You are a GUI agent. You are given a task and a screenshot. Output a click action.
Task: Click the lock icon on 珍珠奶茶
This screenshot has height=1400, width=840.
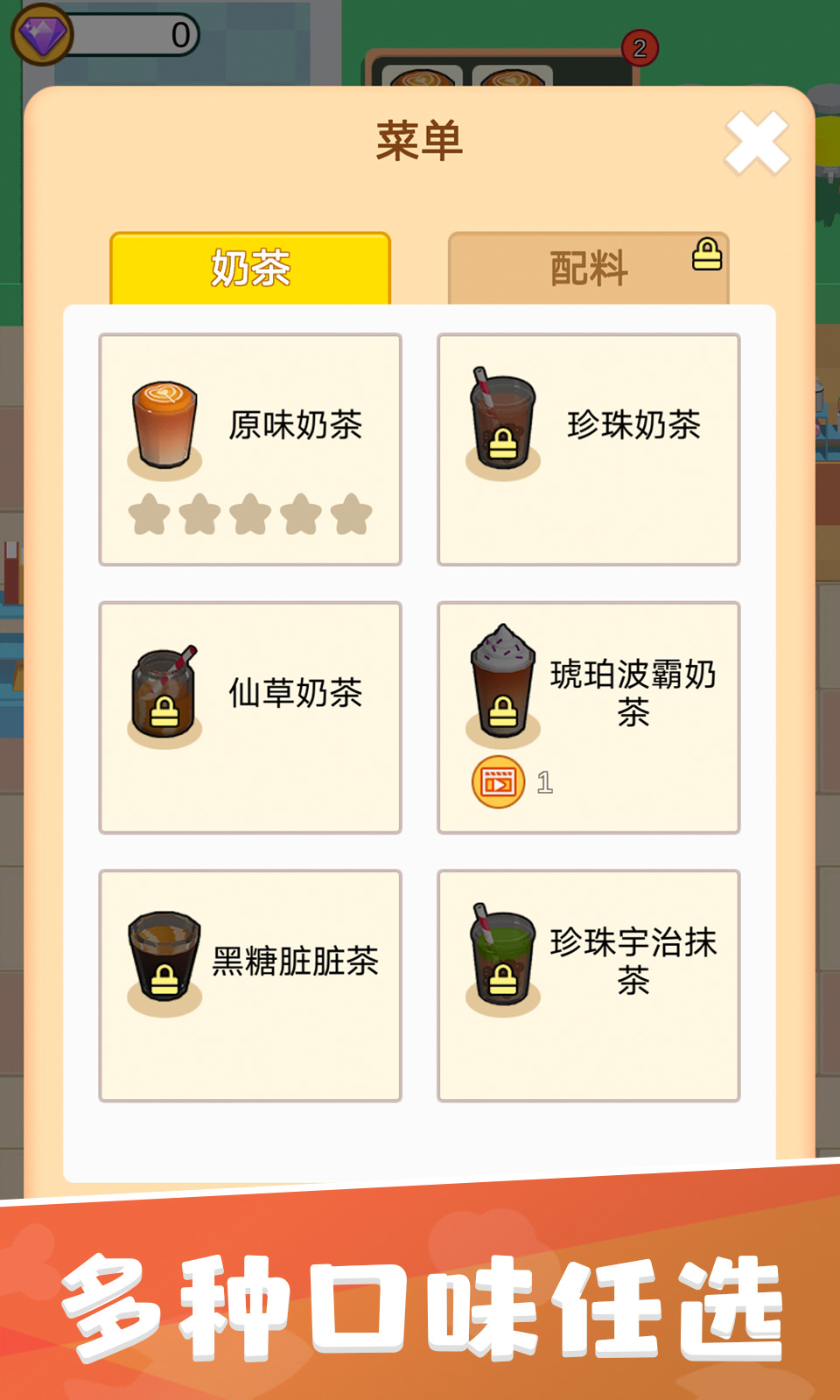point(504,442)
